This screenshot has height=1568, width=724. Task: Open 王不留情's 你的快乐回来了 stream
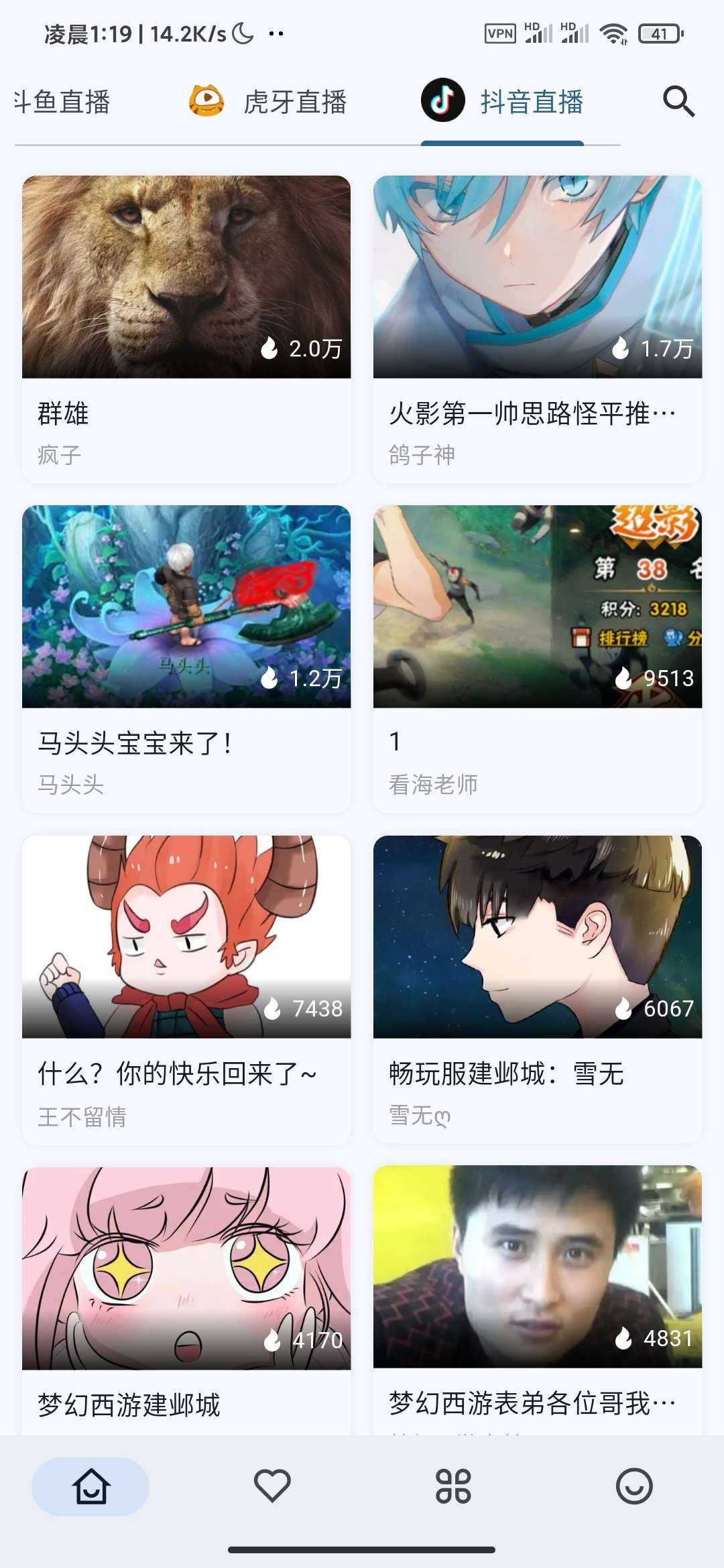pyautogui.click(x=186, y=988)
